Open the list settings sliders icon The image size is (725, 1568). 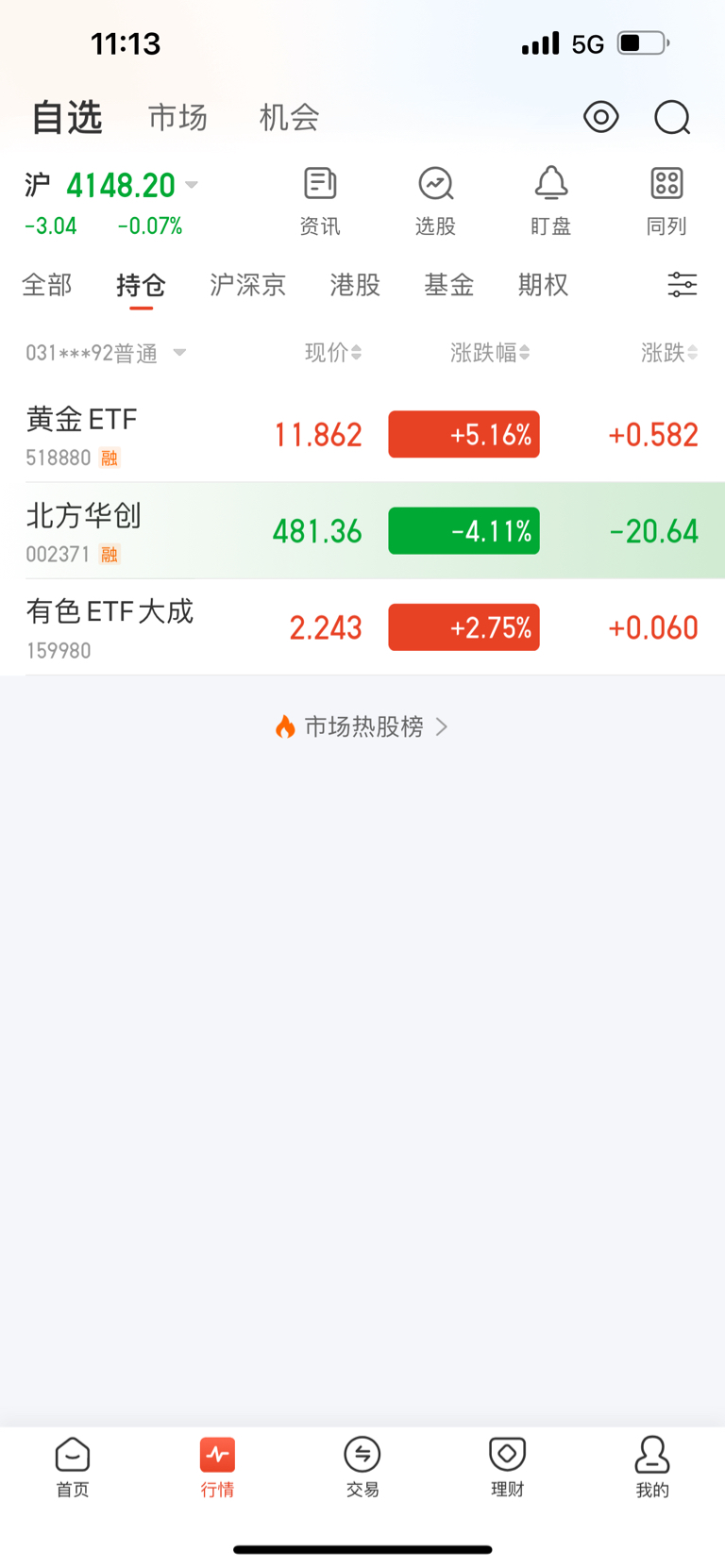683,284
